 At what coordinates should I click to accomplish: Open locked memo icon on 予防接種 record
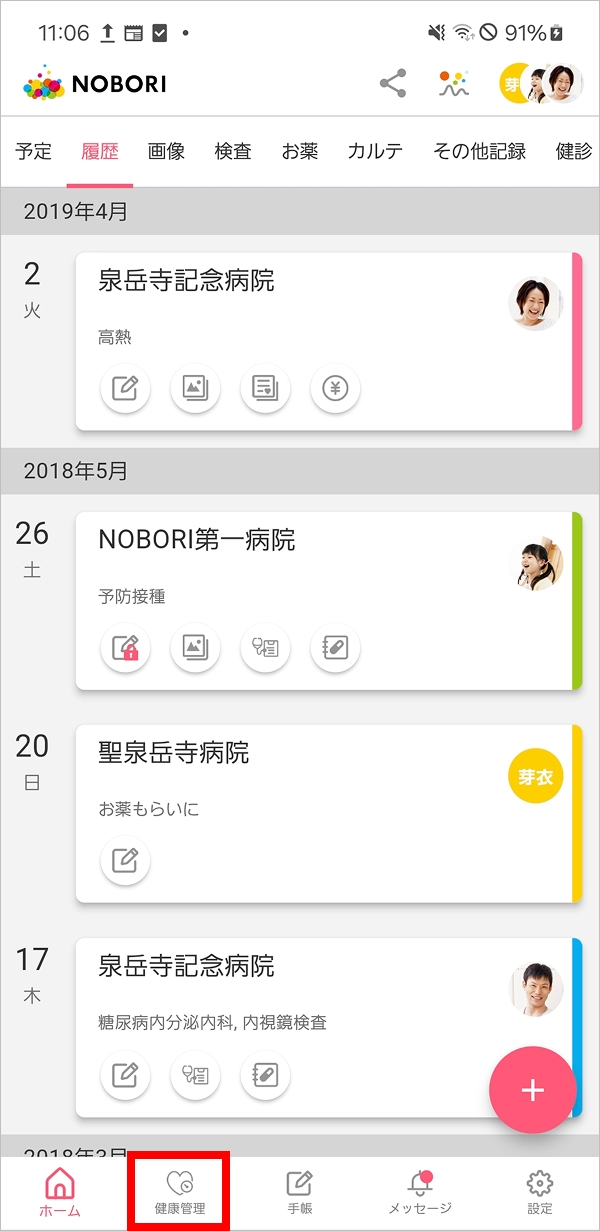125,648
